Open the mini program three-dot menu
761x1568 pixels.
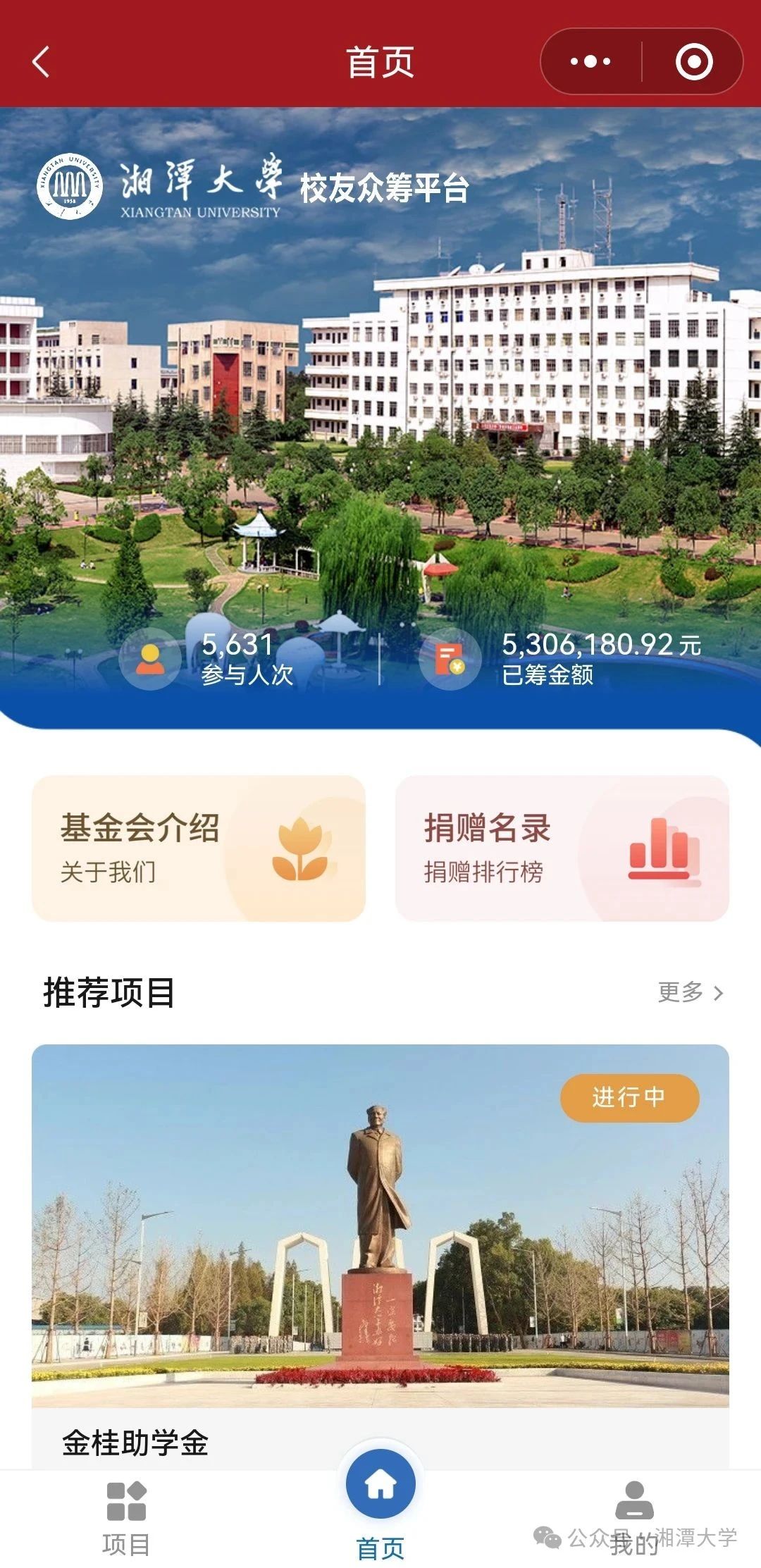tap(590, 62)
